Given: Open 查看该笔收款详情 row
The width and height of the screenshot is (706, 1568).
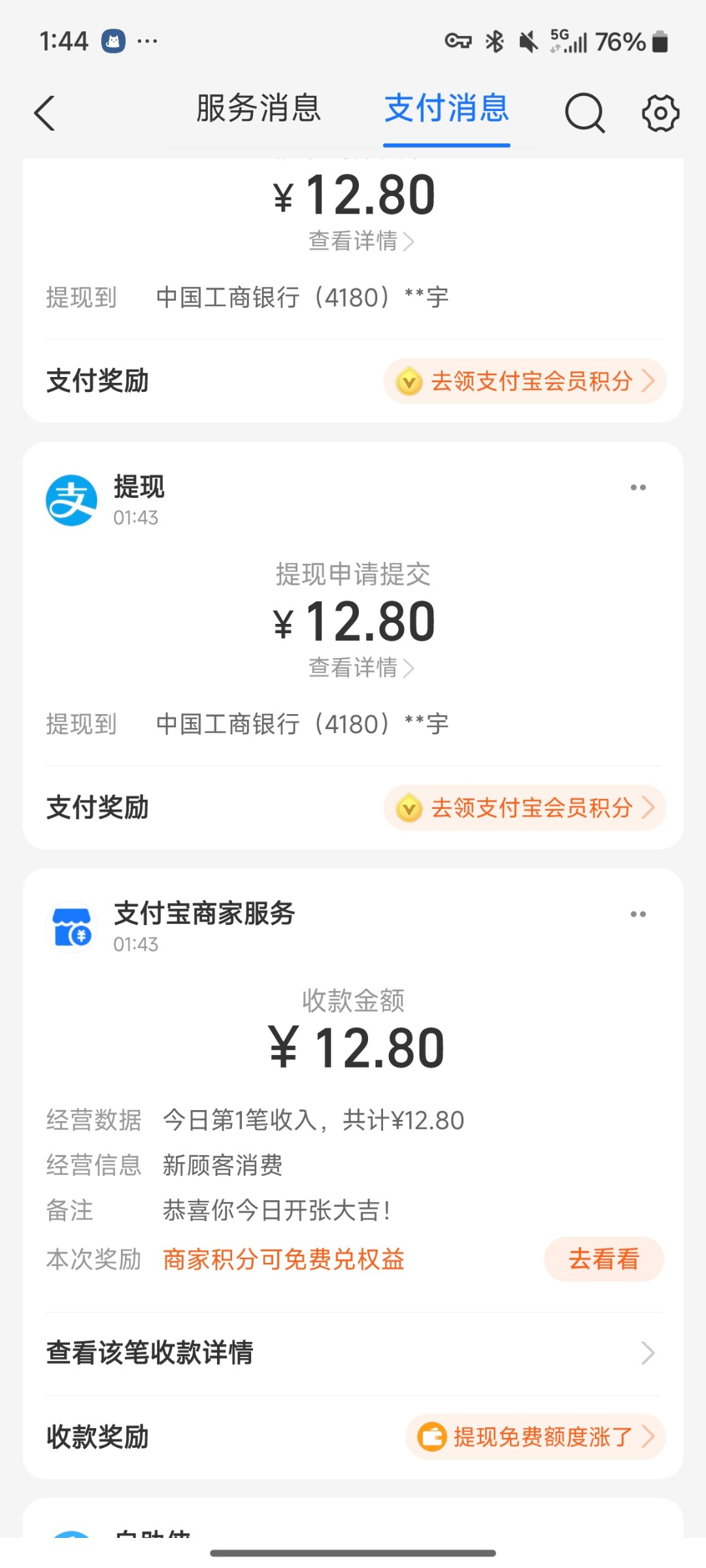Looking at the screenshot, I should tap(353, 1353).
